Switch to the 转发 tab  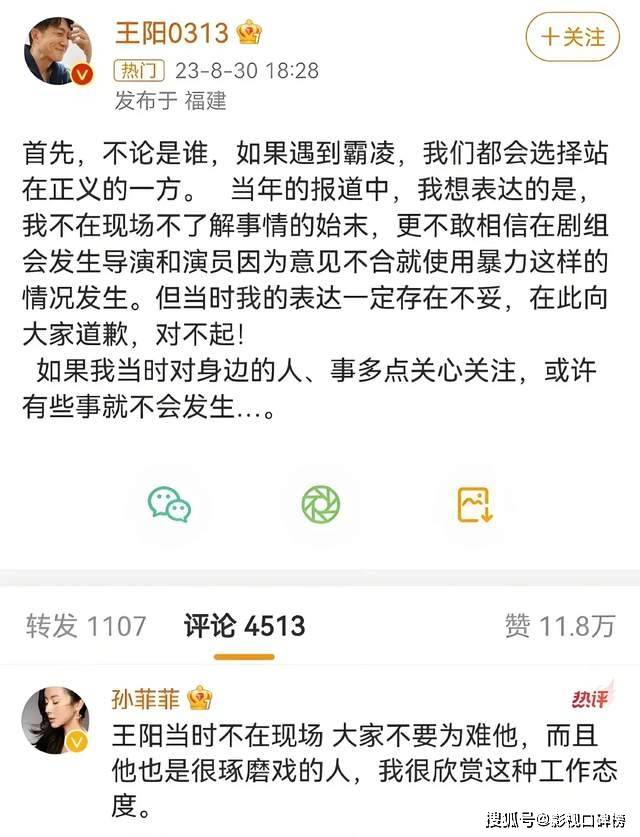[x=86, y=627]
